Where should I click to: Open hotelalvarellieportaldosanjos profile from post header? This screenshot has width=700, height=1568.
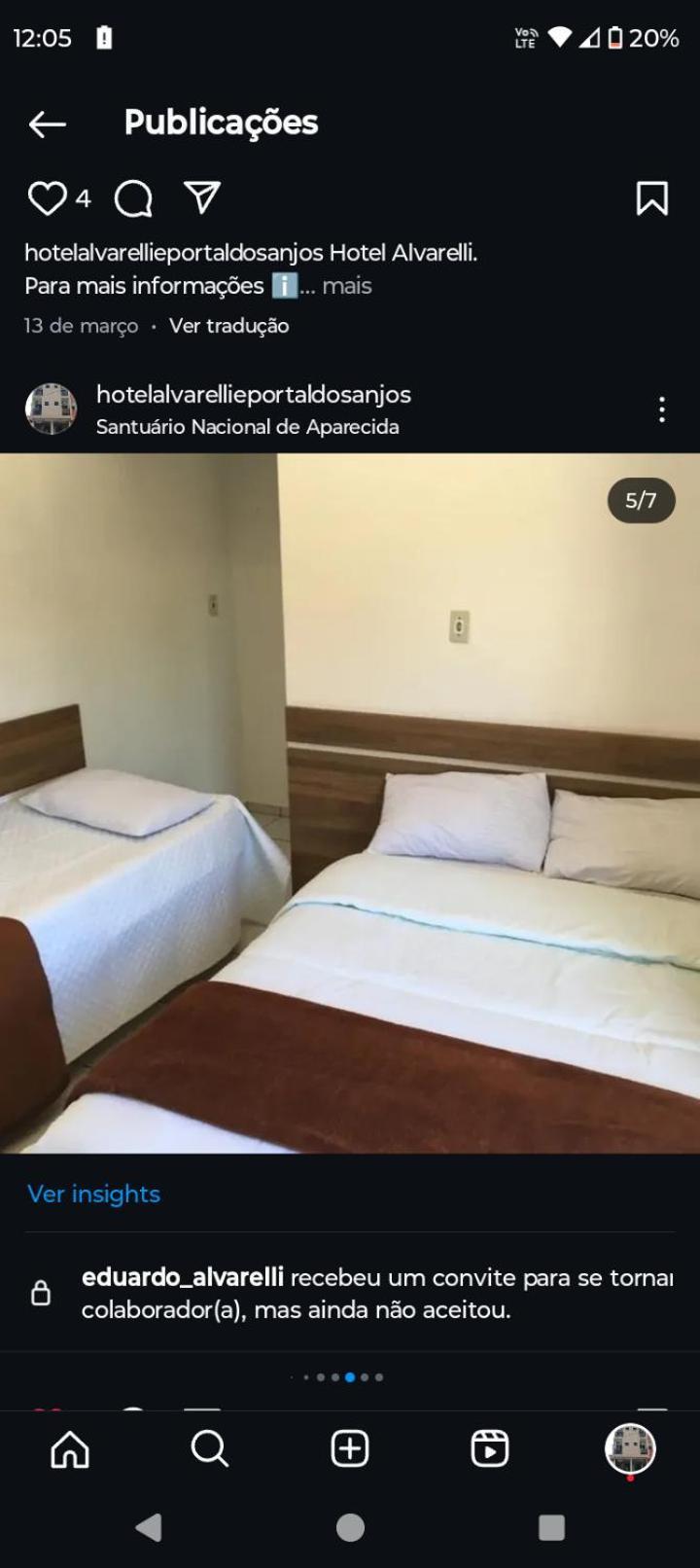coord(253,394)
